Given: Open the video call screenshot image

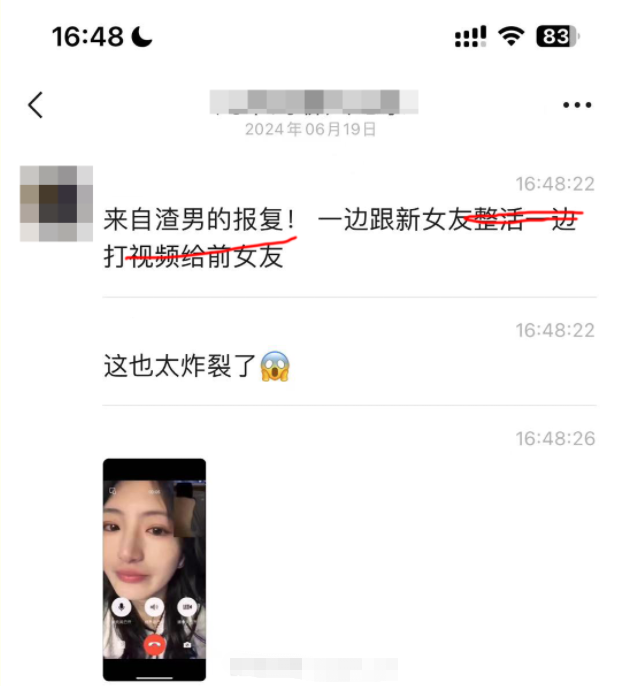Looking at the screenshot, I should [155, 569].
